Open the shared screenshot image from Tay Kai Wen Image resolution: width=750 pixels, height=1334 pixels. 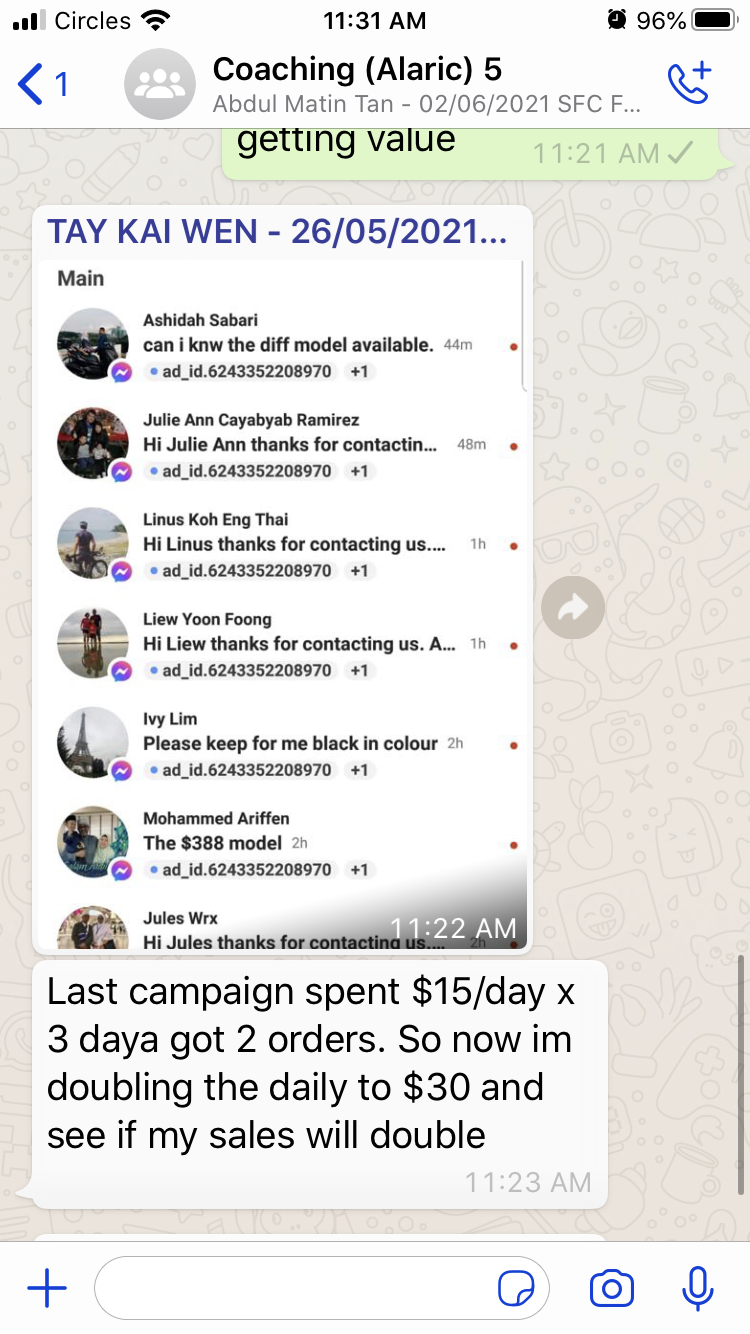point(282,600)
